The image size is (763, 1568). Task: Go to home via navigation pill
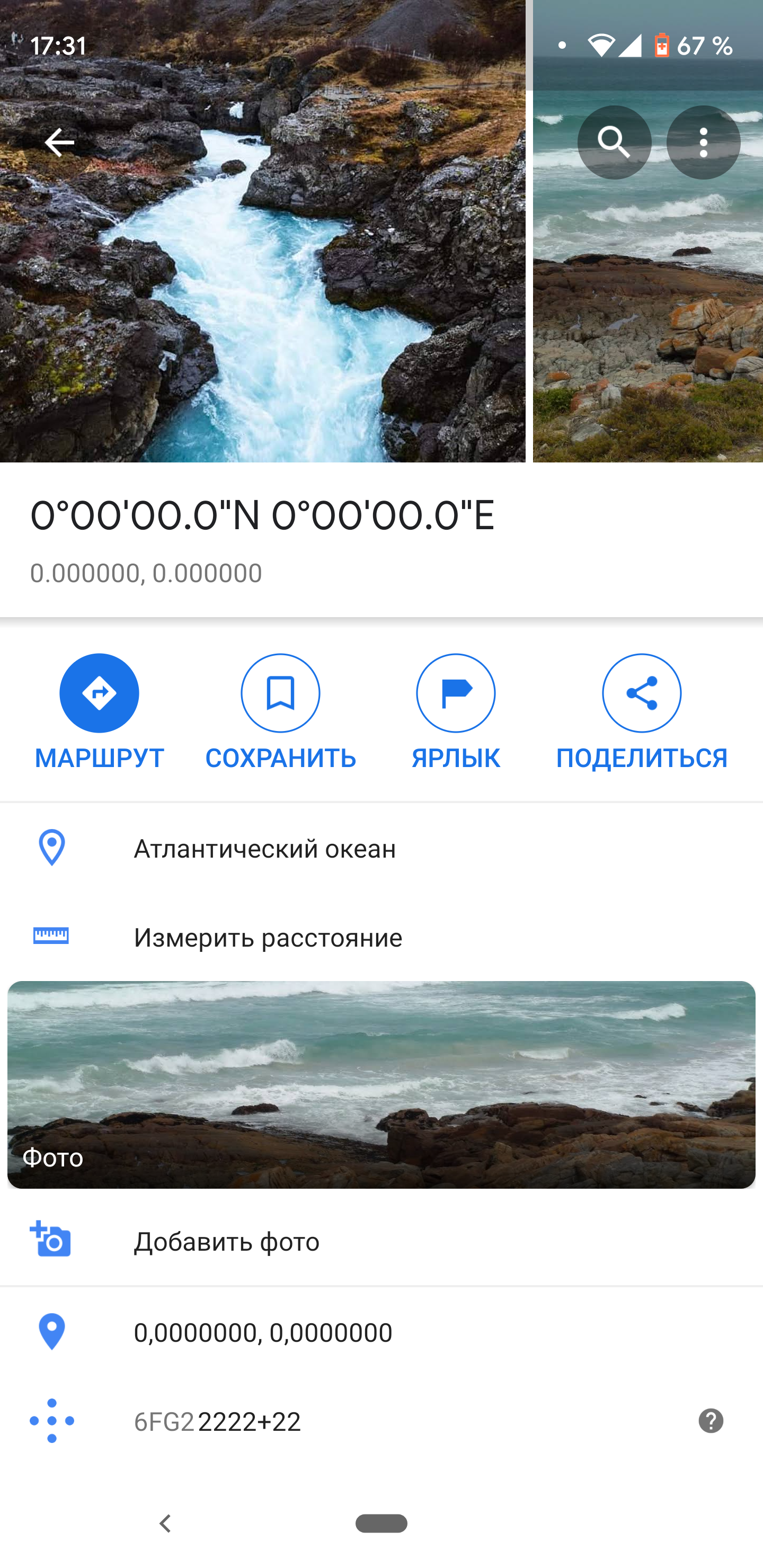point(381,1524)
